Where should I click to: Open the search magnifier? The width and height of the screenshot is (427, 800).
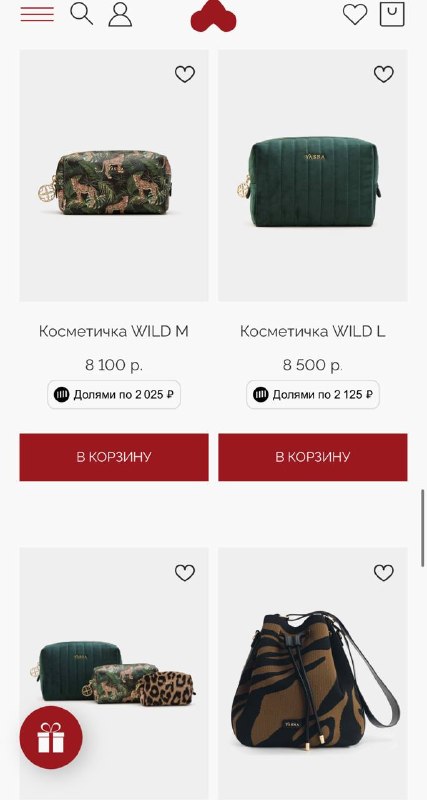[x=82, y=14]
